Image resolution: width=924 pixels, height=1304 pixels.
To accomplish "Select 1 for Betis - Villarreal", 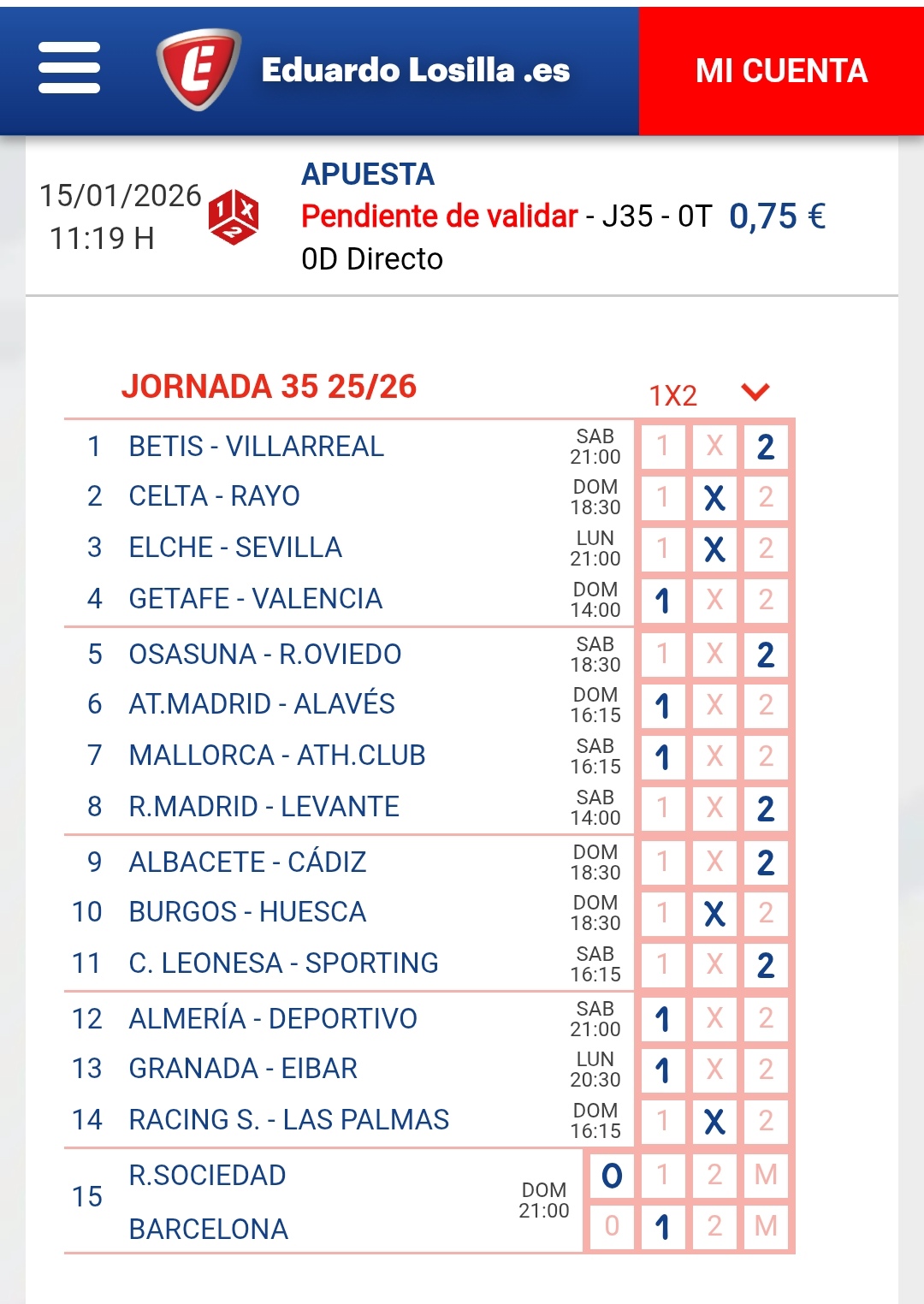I will click(662, 446).
